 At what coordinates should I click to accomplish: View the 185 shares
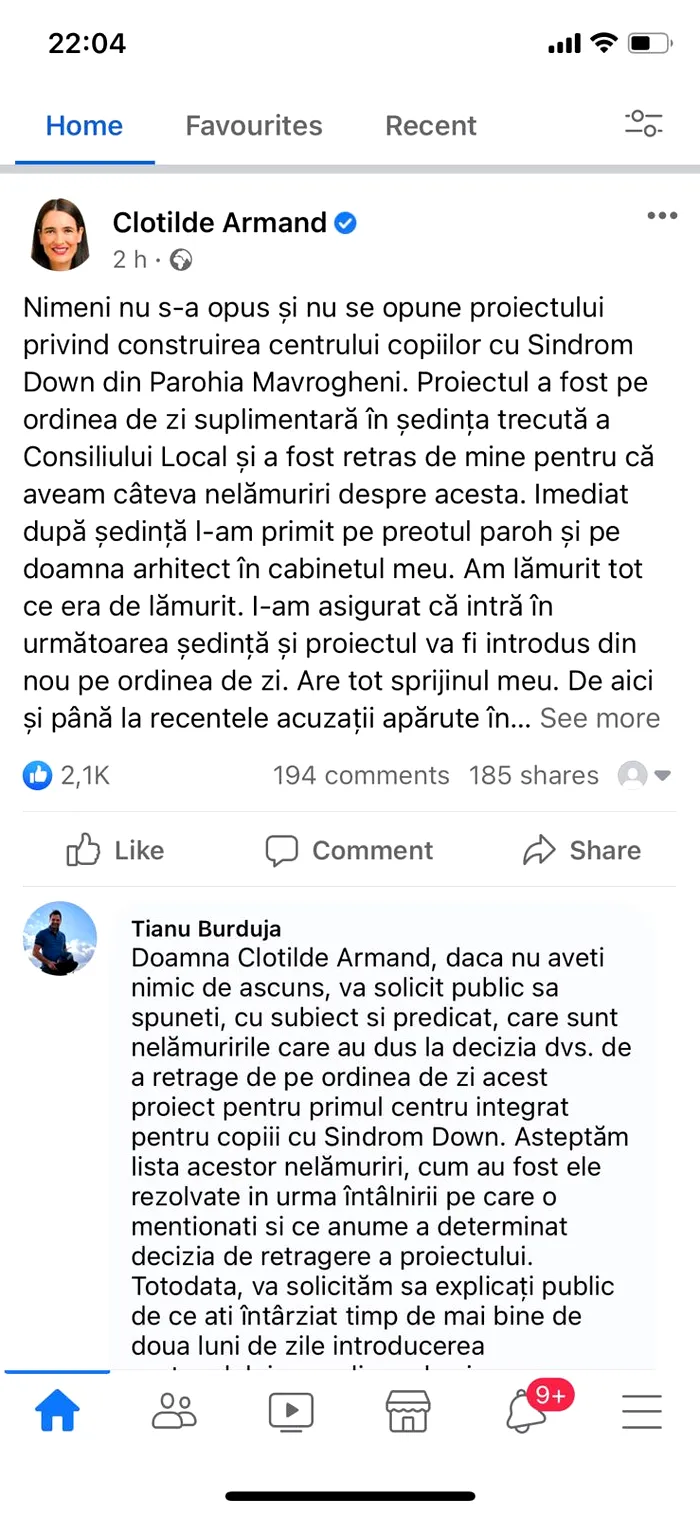click(x=534, y=775)
